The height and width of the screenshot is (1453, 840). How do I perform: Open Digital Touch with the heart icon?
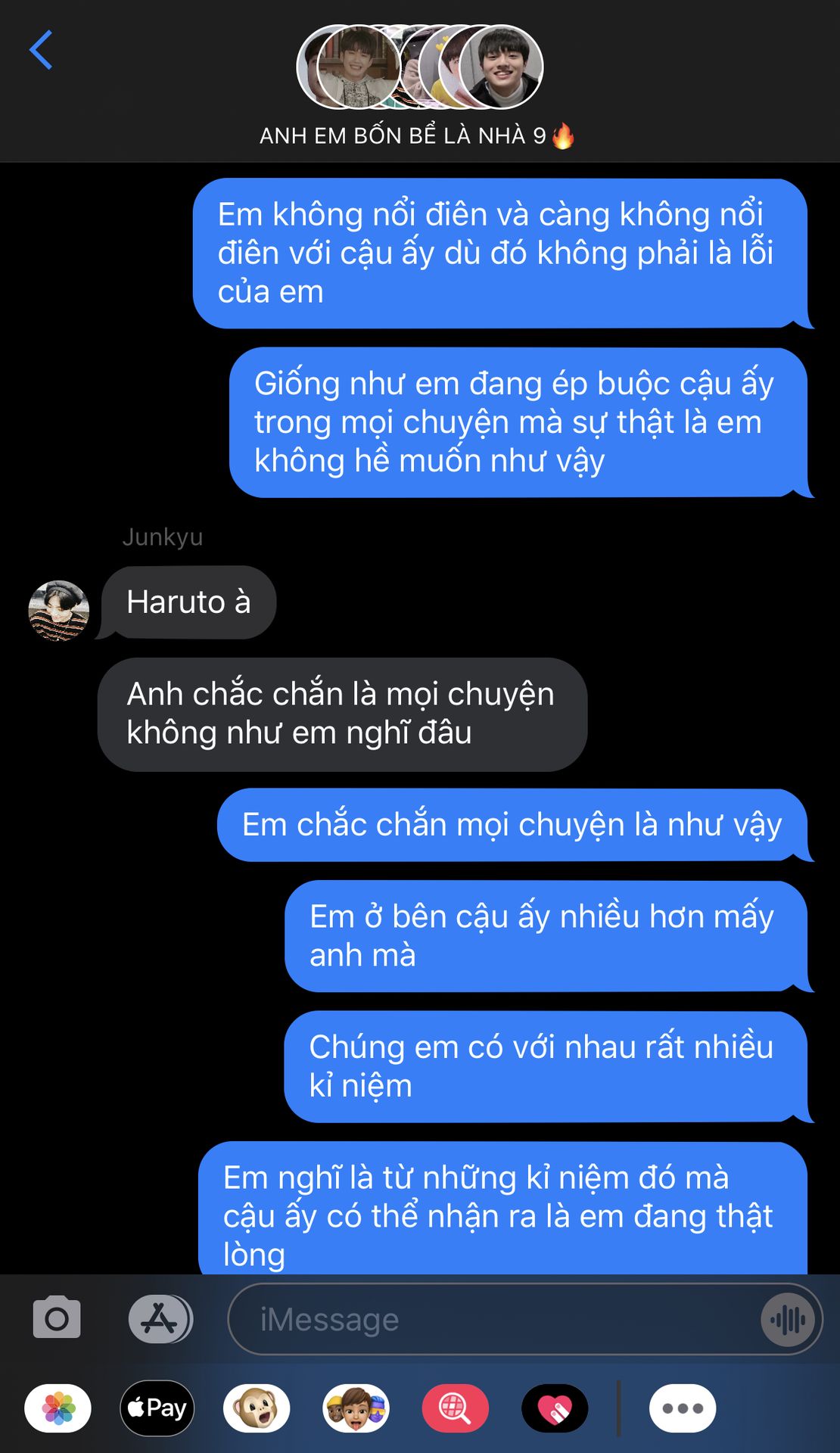click(555, 1408)
